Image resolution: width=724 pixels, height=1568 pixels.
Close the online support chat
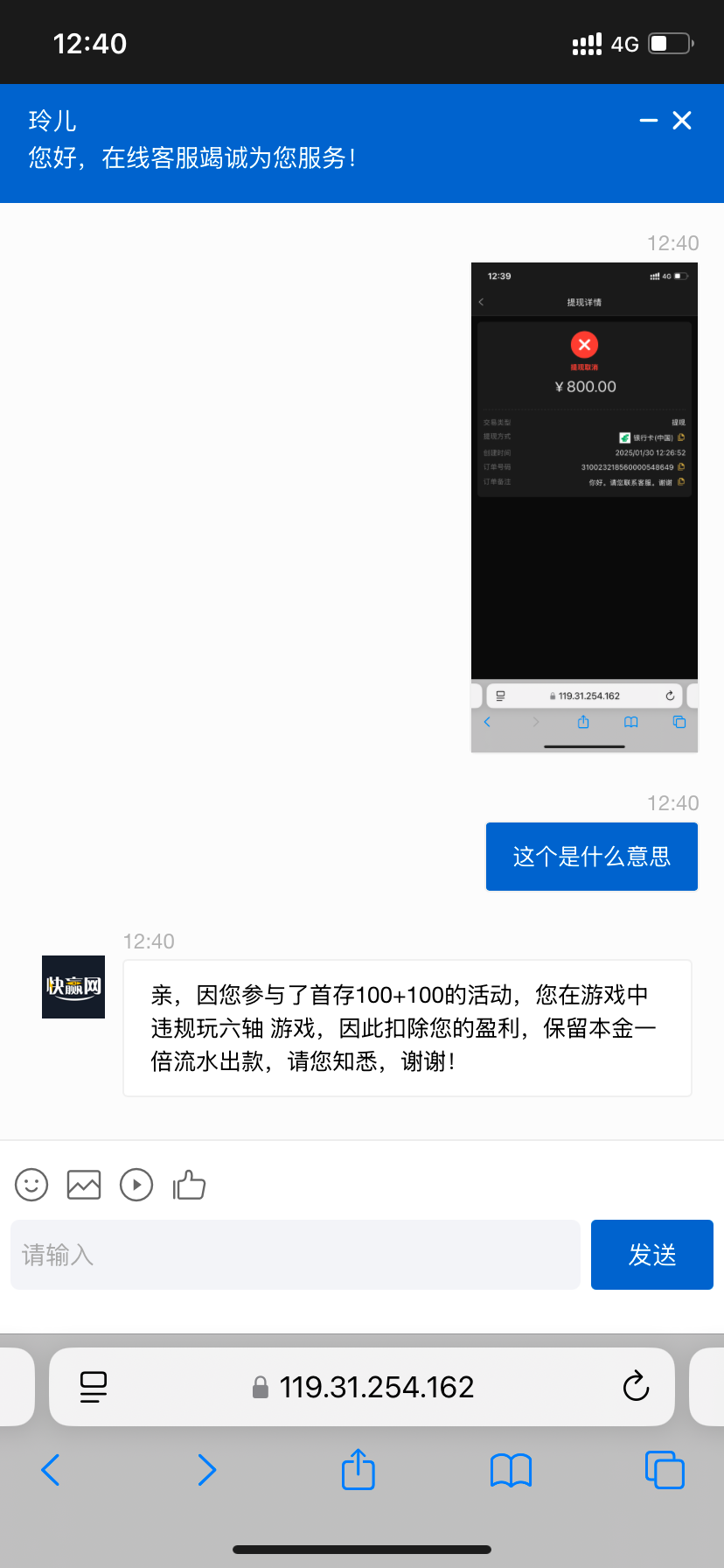click(x=682, y=121)
